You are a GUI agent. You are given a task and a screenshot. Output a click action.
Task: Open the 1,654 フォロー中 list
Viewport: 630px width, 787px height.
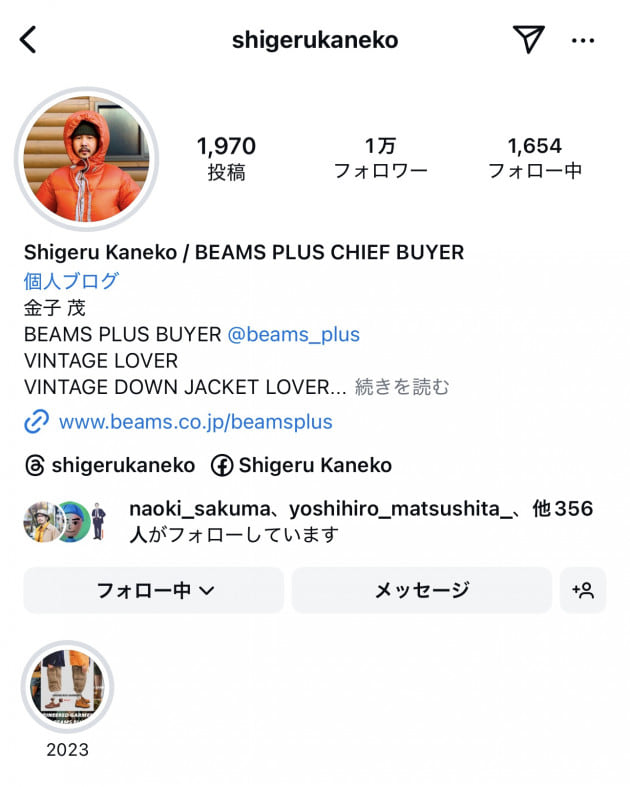pos(534,158)
